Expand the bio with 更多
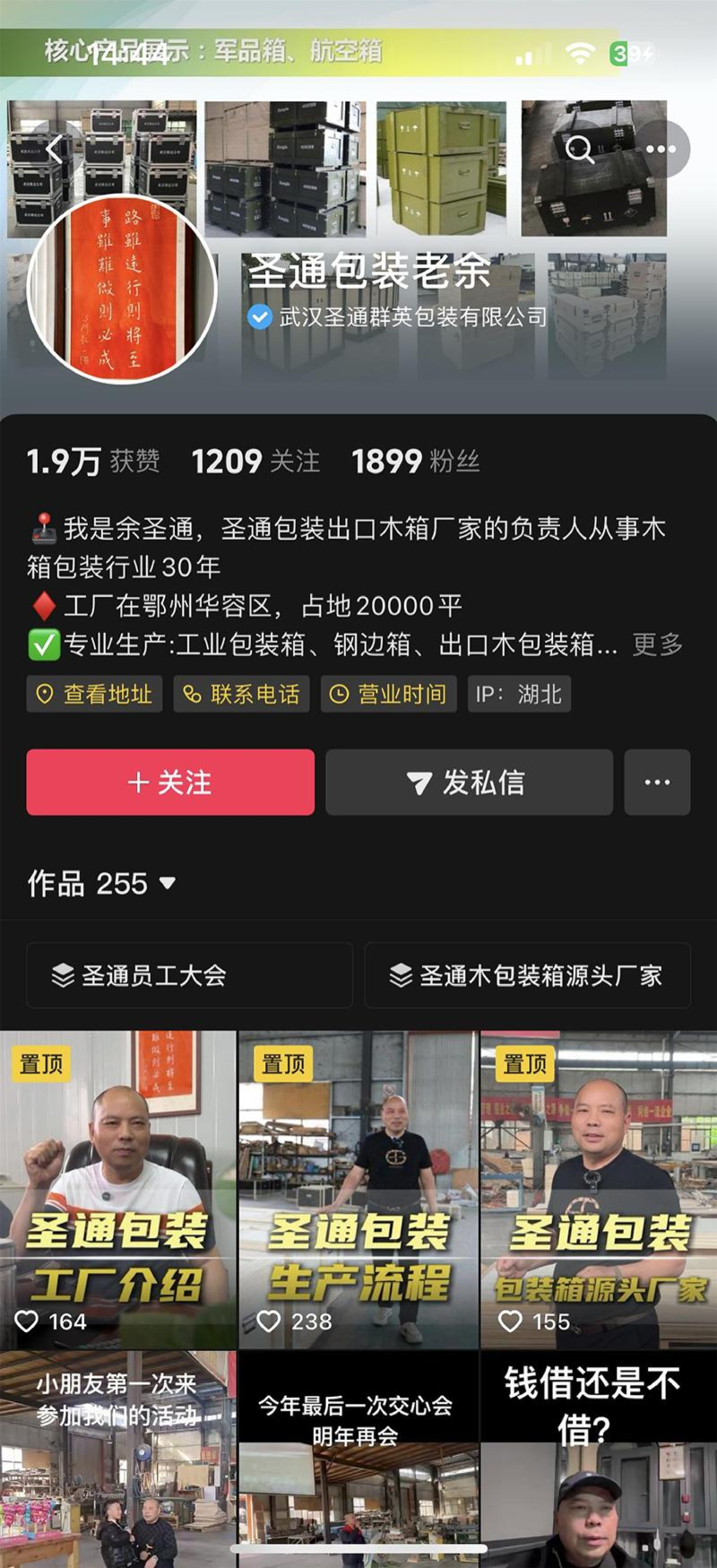Image resolution: width=717 pixels, height=1568 pixels. click(x=658, y=644)
